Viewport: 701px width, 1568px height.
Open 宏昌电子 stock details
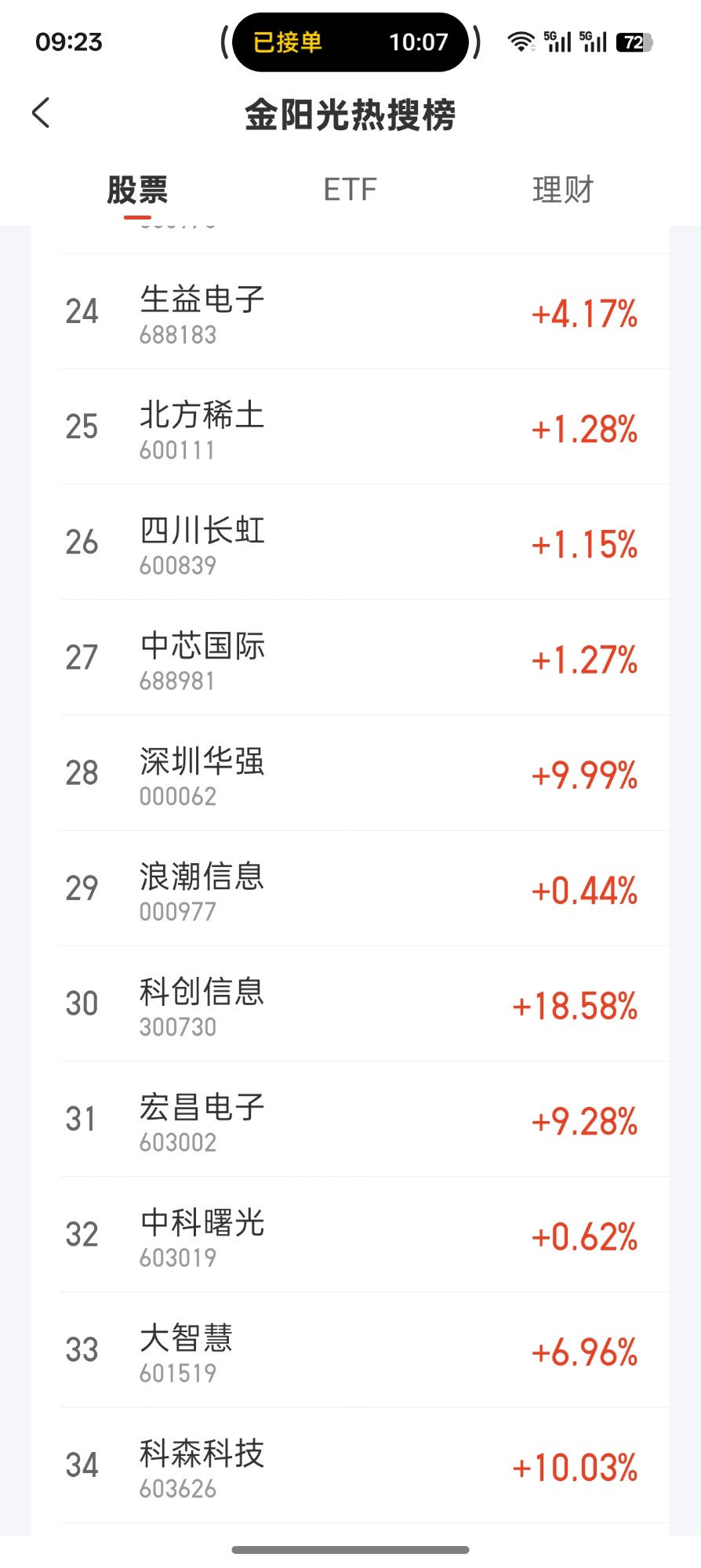pos(350,1119)
